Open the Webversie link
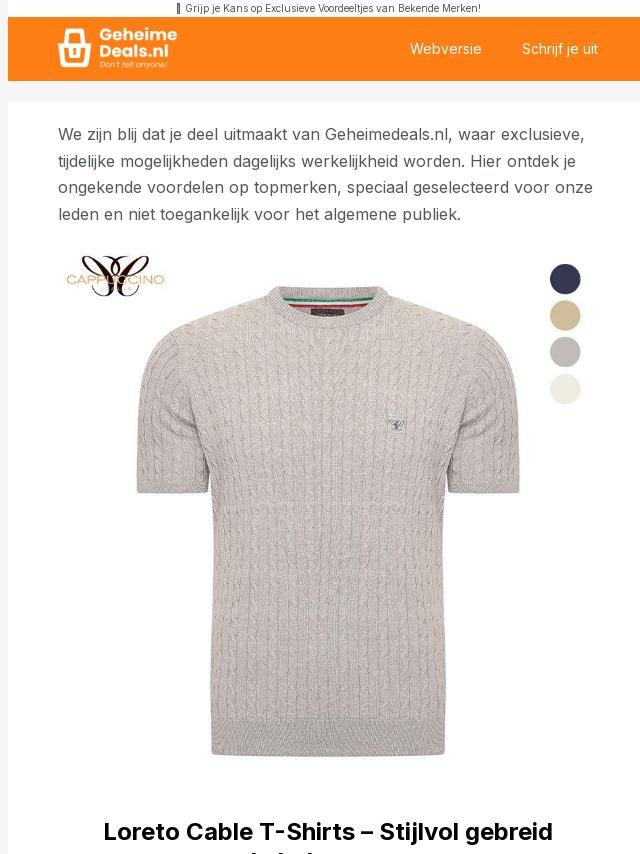 coord(445,49)
